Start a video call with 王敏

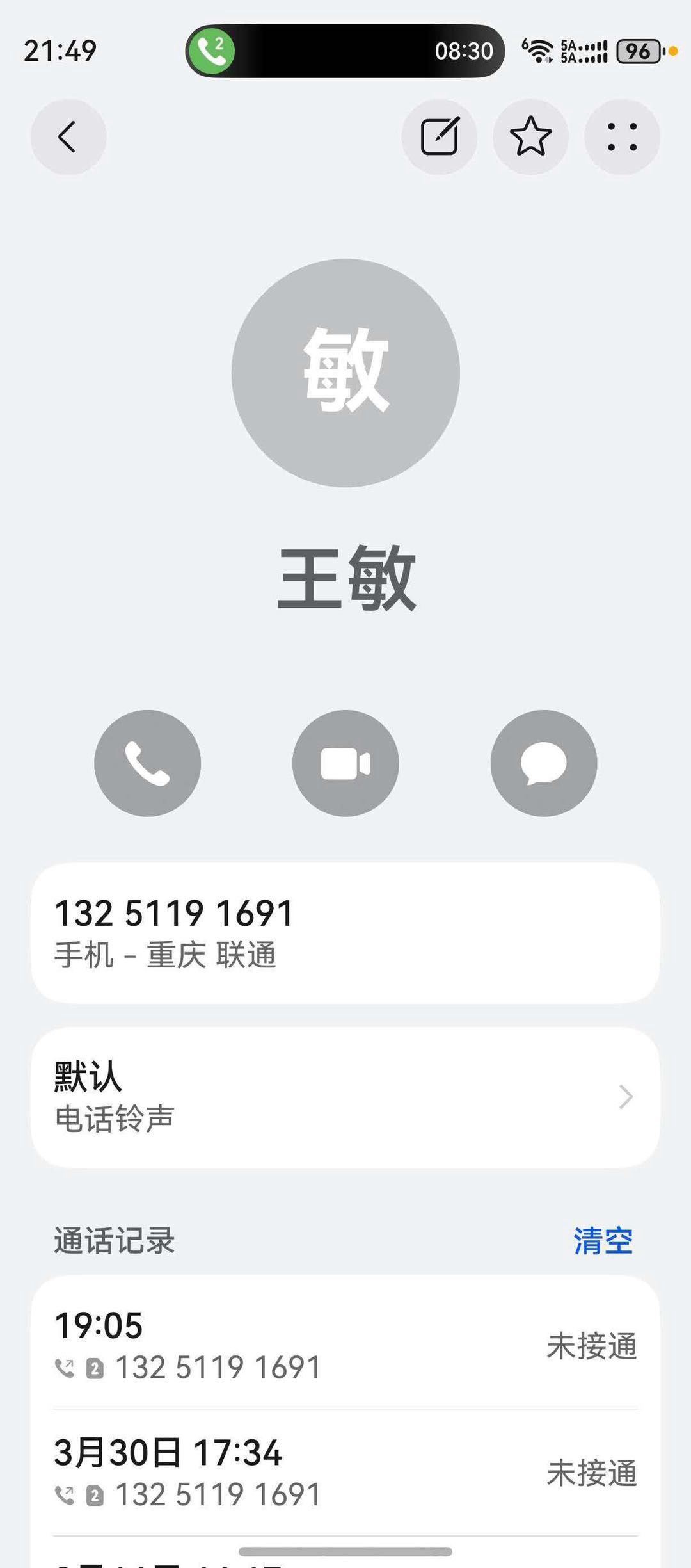(x=345, y=763)
